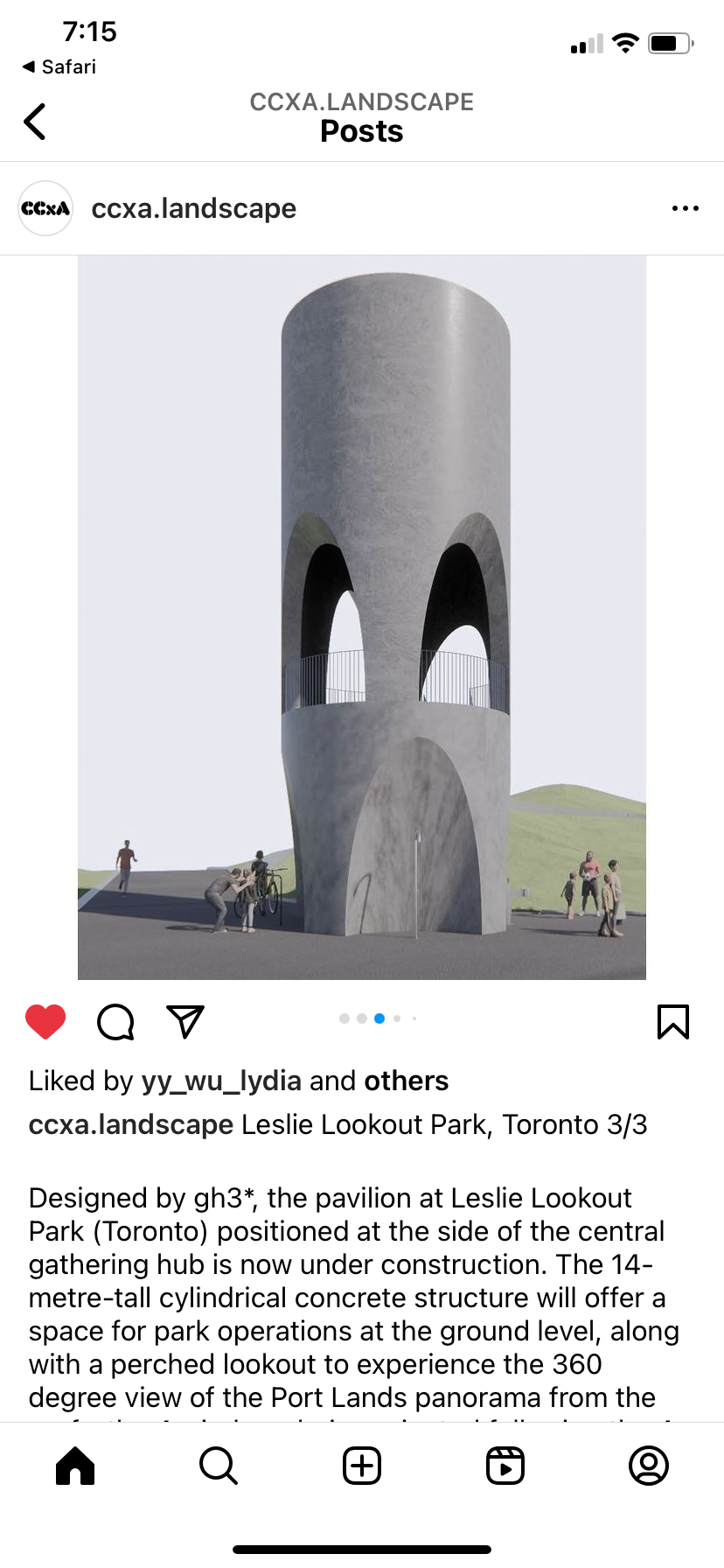Switch to the Reels tab
The width and height of the screenshot is (724, 1568).
pyautogui.click(x=505, y=1466)
